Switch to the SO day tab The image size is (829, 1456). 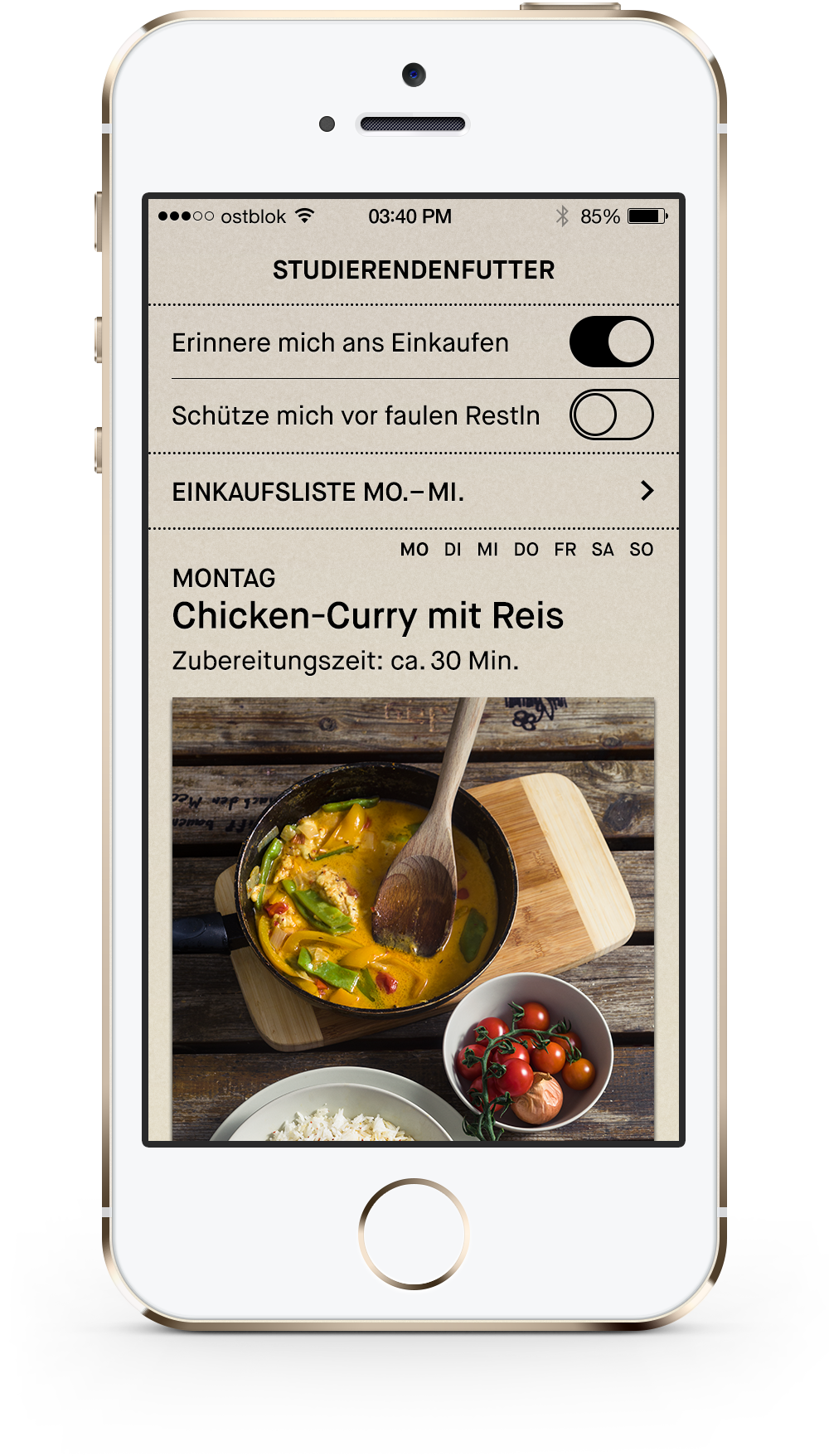click(x=642, y=550)
